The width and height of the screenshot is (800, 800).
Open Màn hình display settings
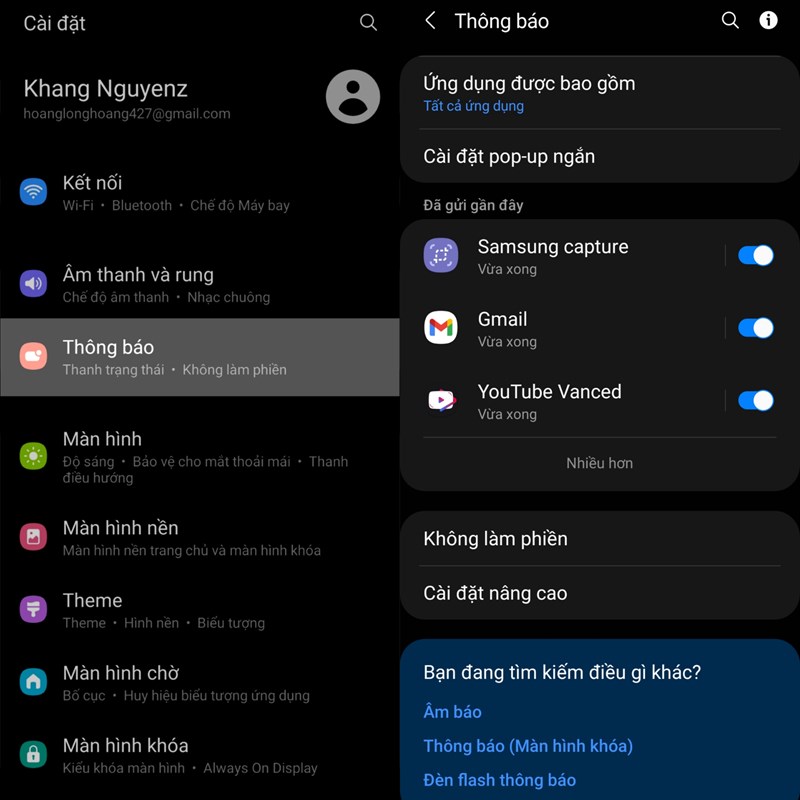click(200, 457)
